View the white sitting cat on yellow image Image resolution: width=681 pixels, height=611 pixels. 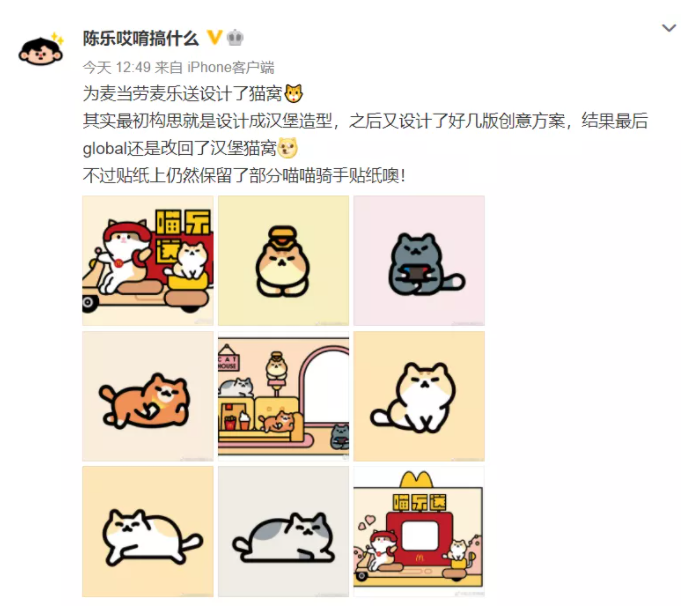coord(419,396)
